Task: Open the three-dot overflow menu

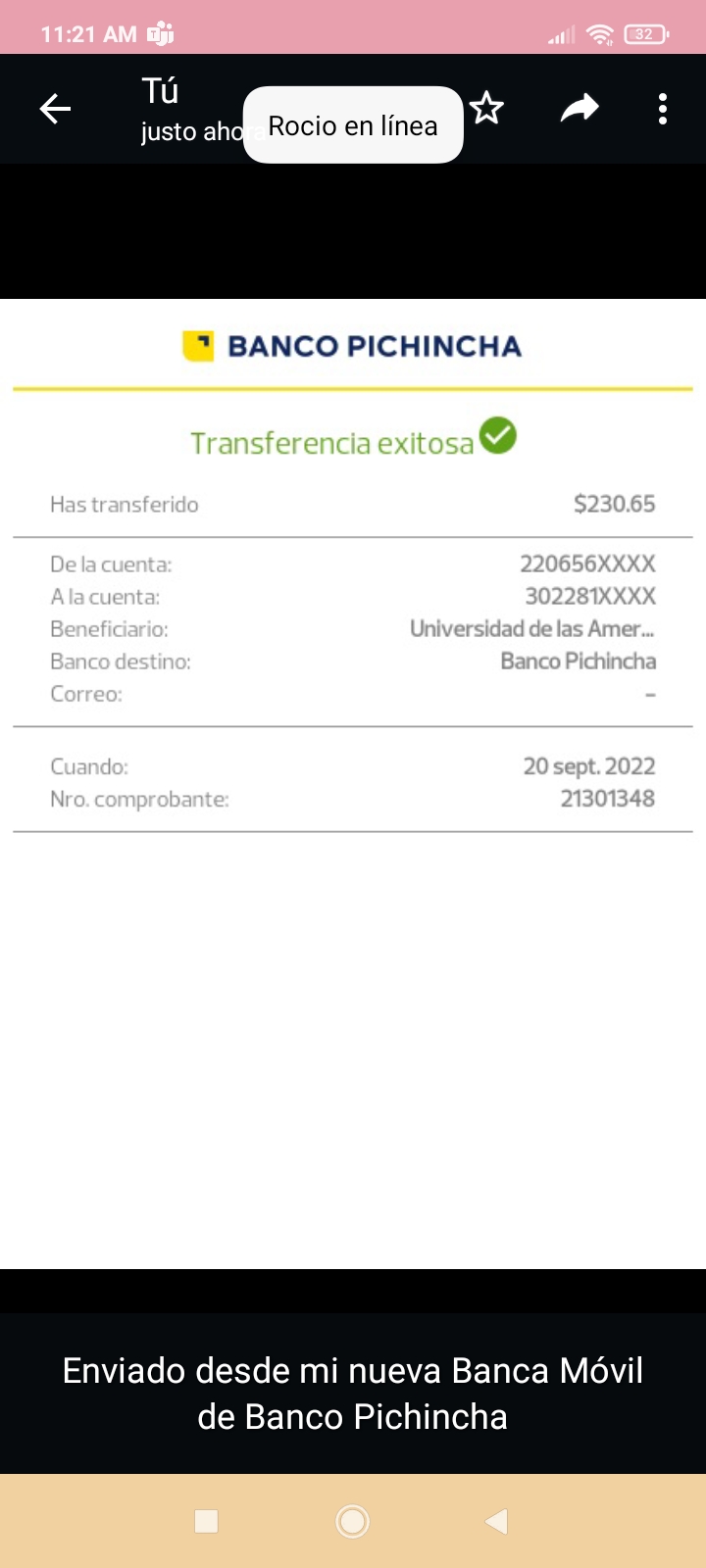Action: [x=663, y=109]
